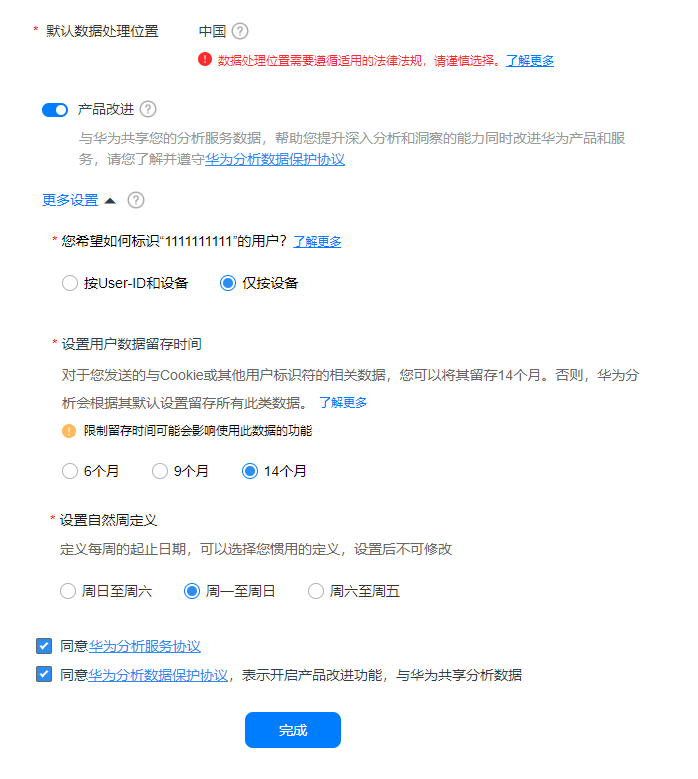Select 周一至周日 week definition
The image size is (698, 779).
192,591
